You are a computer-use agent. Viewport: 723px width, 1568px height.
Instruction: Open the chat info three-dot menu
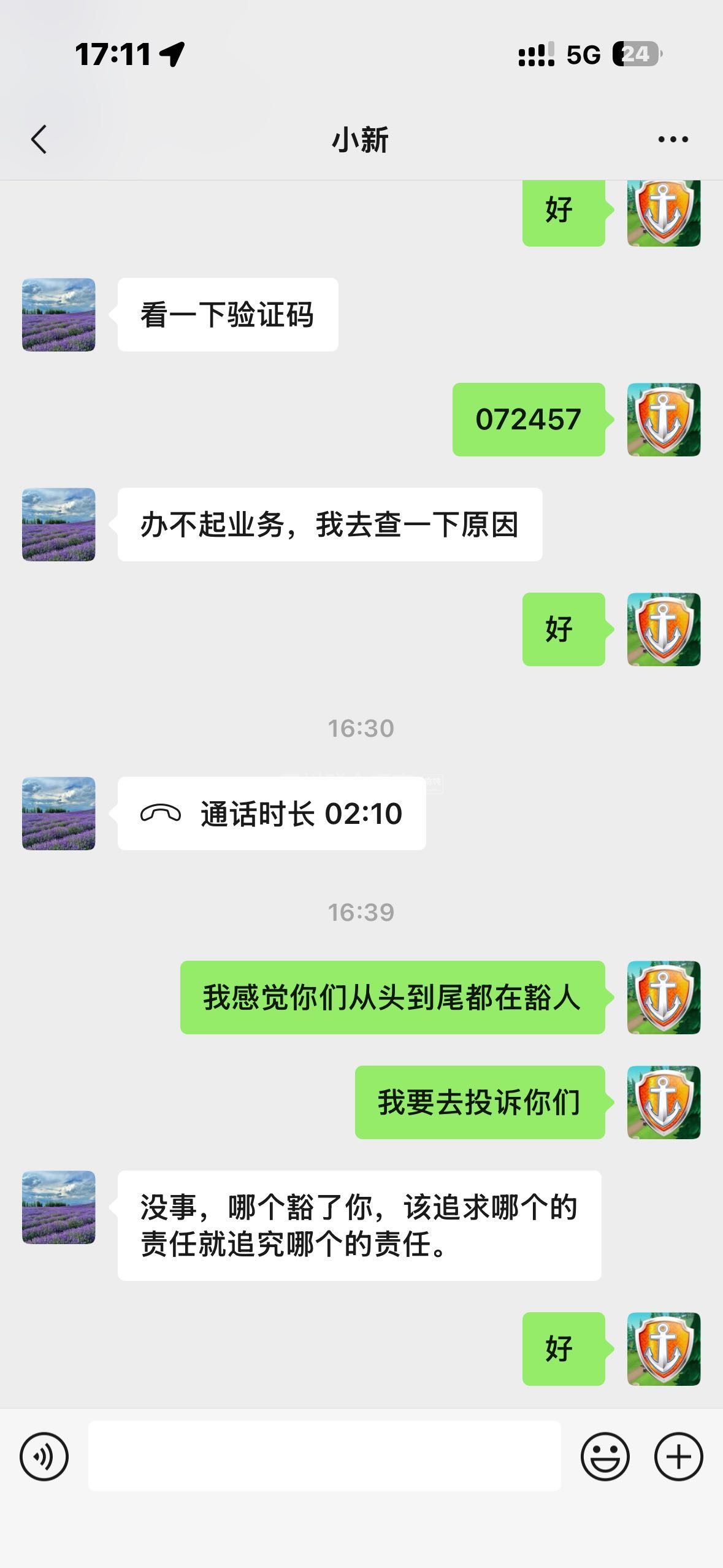[x=673, y=140]
